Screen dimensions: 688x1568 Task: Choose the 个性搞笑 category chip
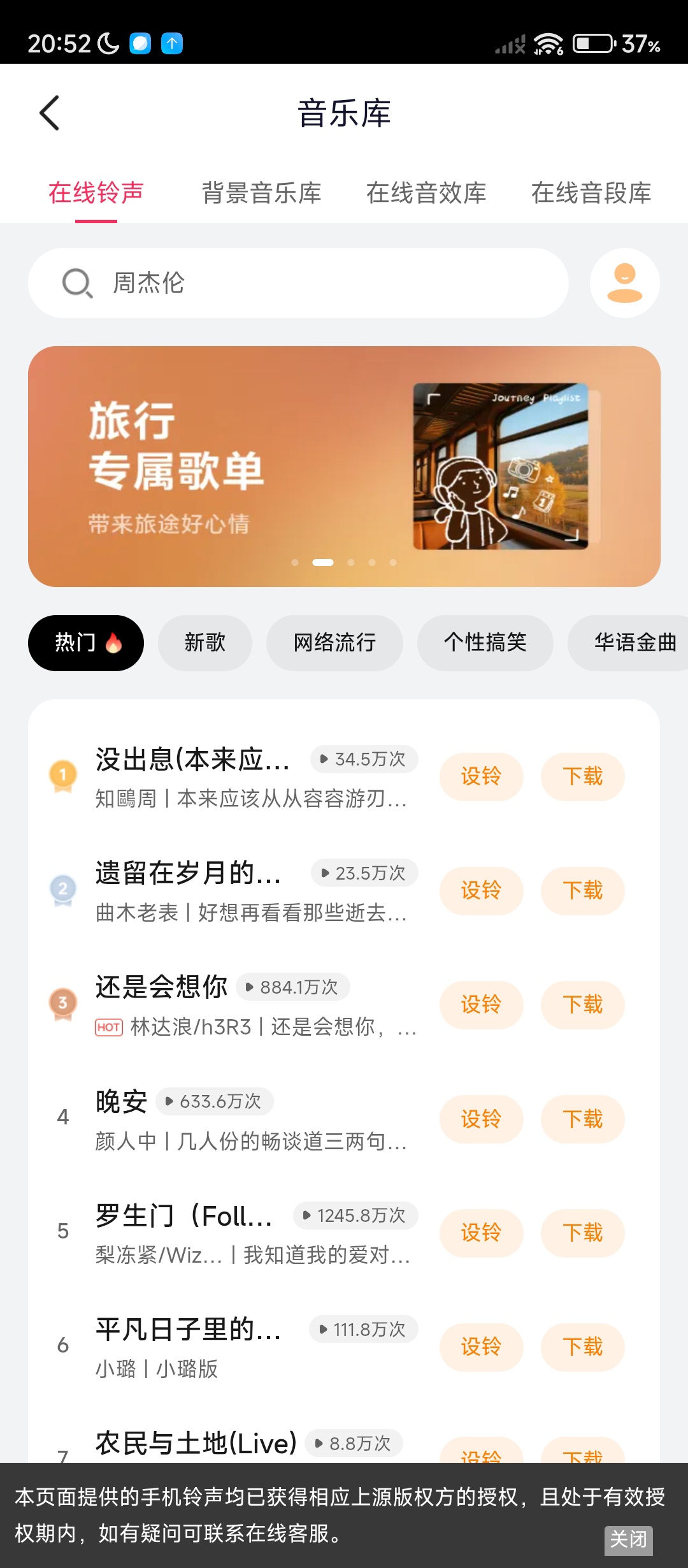485,642
